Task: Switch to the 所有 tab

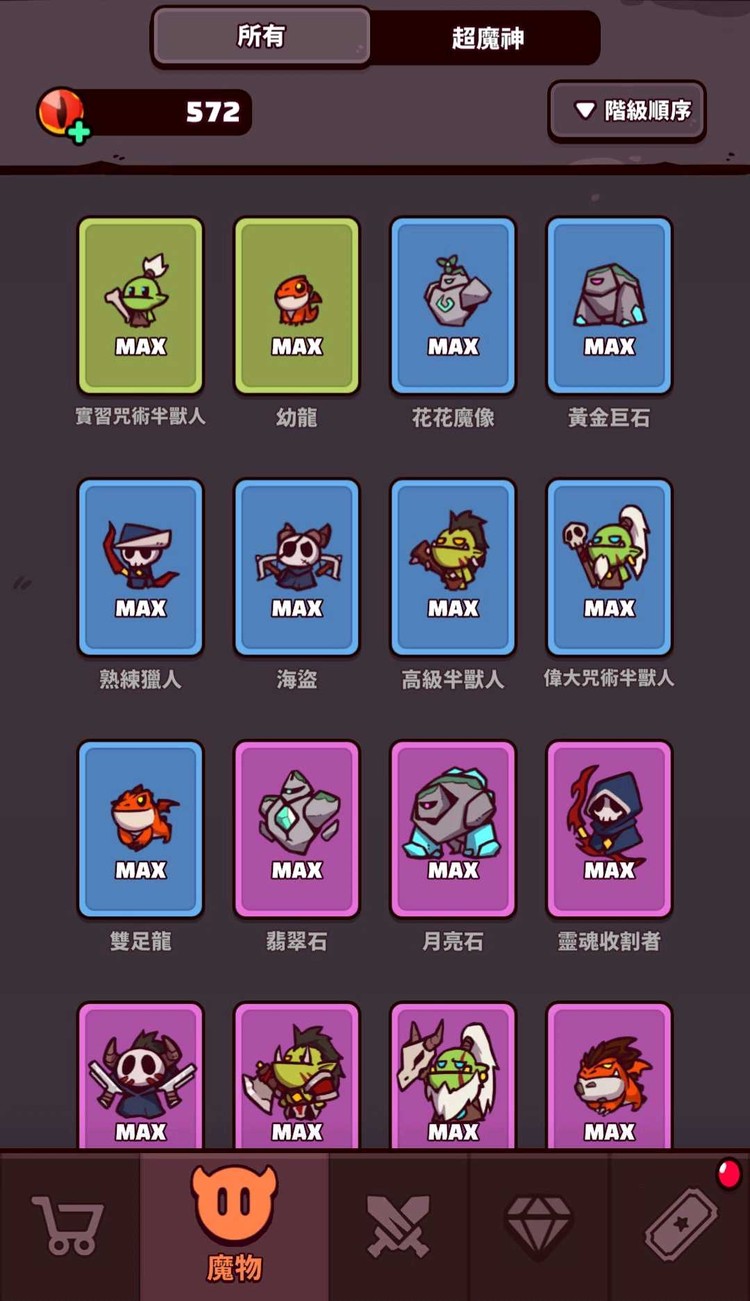Action: coord(261,38)
